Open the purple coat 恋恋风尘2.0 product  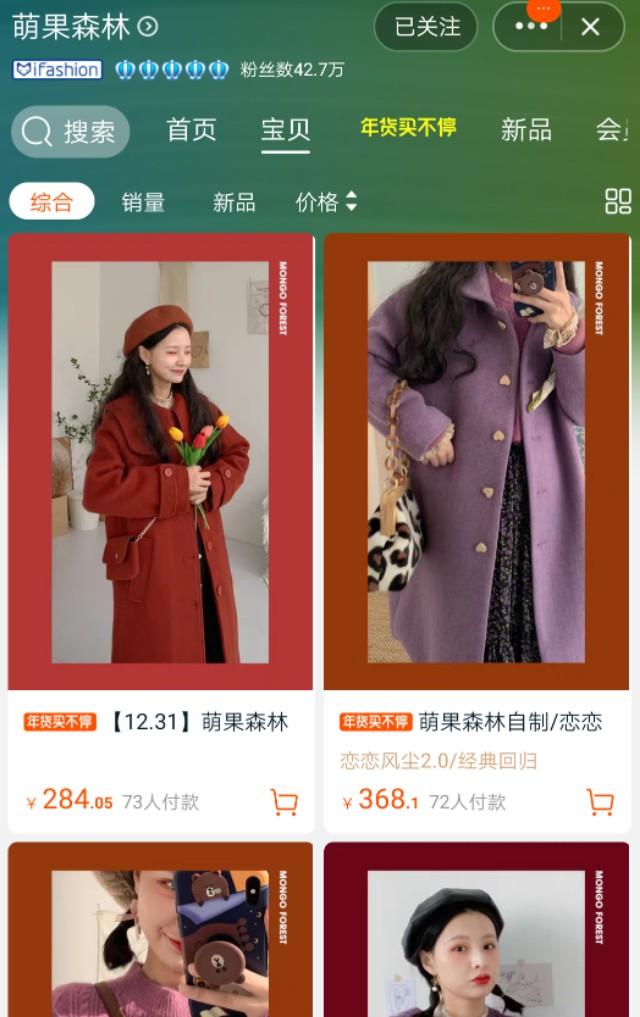[476, 462]
